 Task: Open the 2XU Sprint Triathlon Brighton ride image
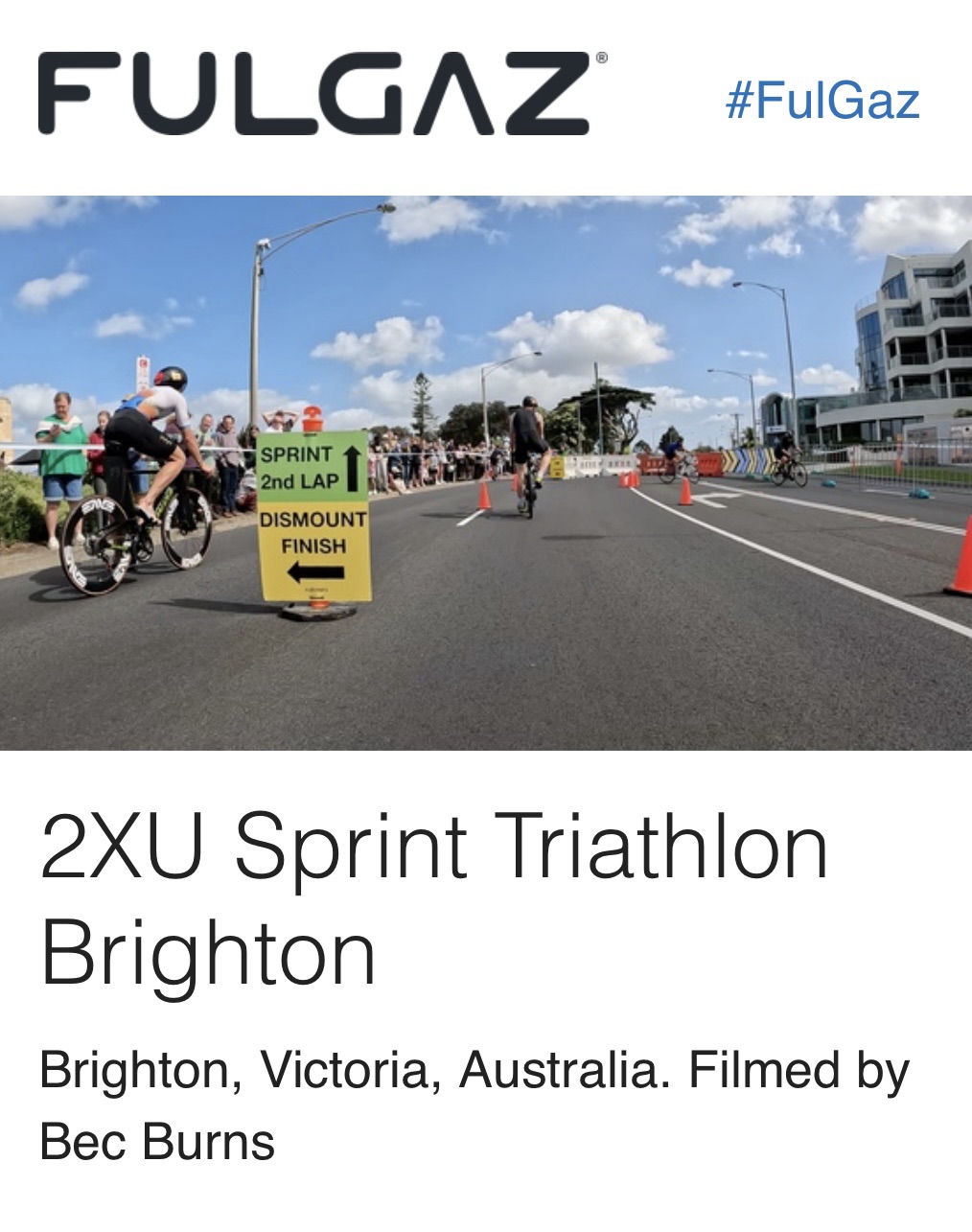pos(486,473)
